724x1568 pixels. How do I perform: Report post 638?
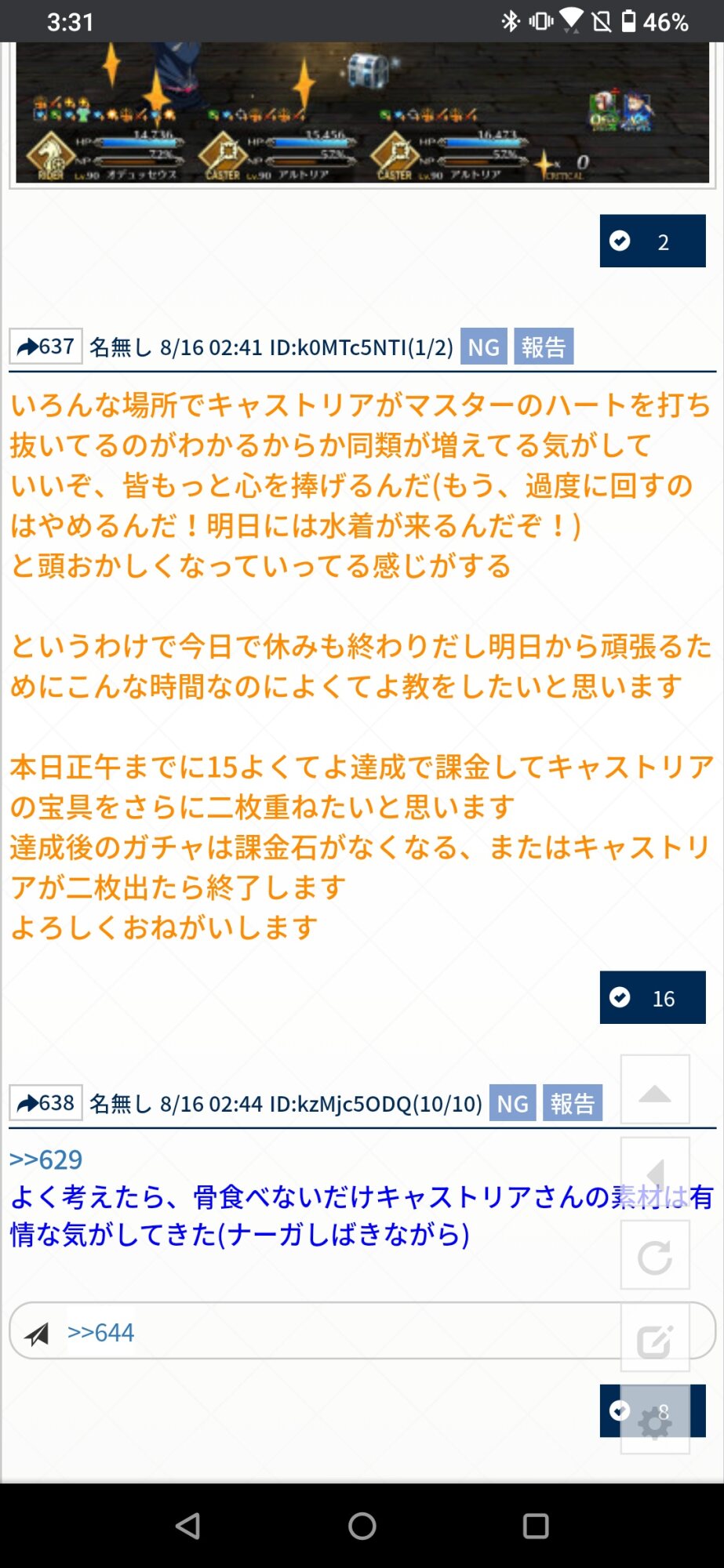572,1103
